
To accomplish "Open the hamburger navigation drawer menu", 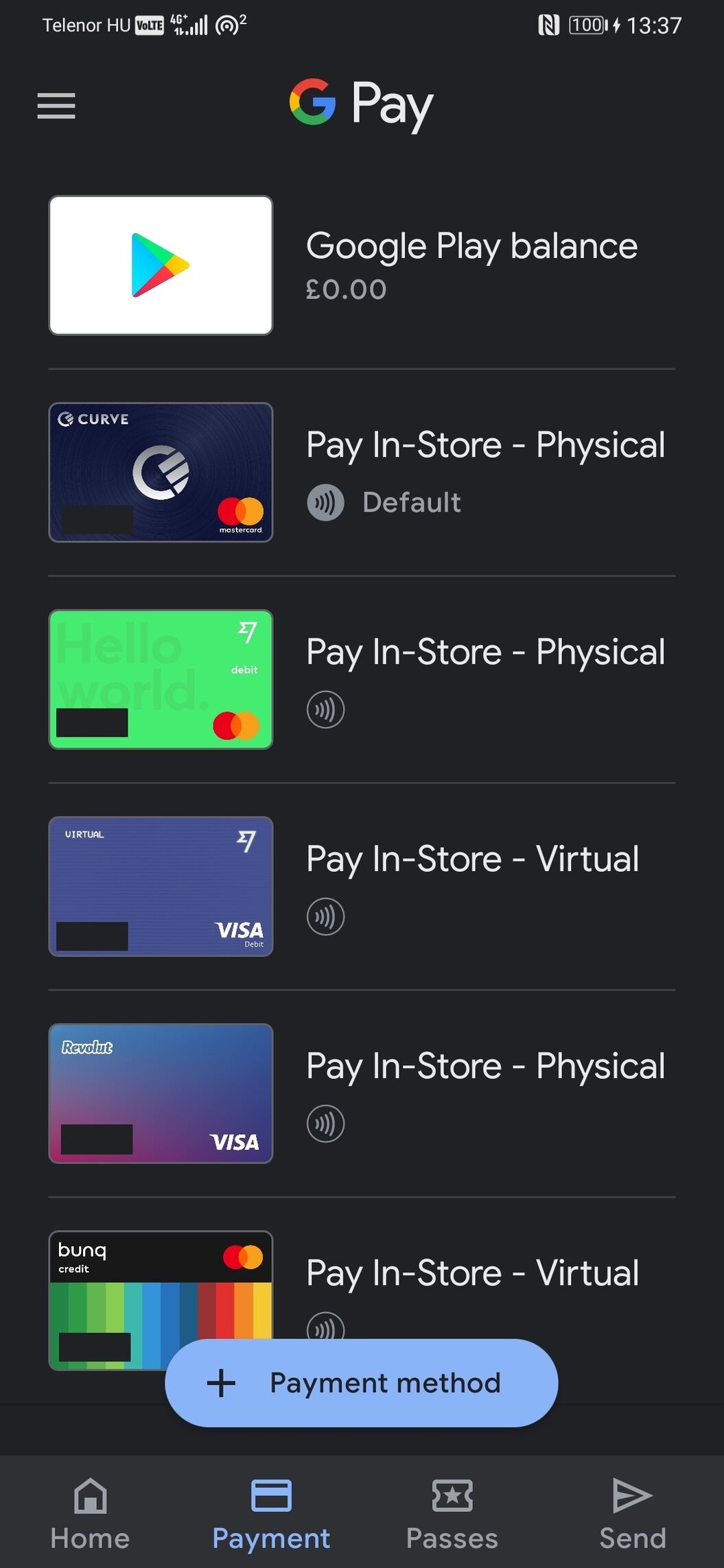I will (56, 106).
